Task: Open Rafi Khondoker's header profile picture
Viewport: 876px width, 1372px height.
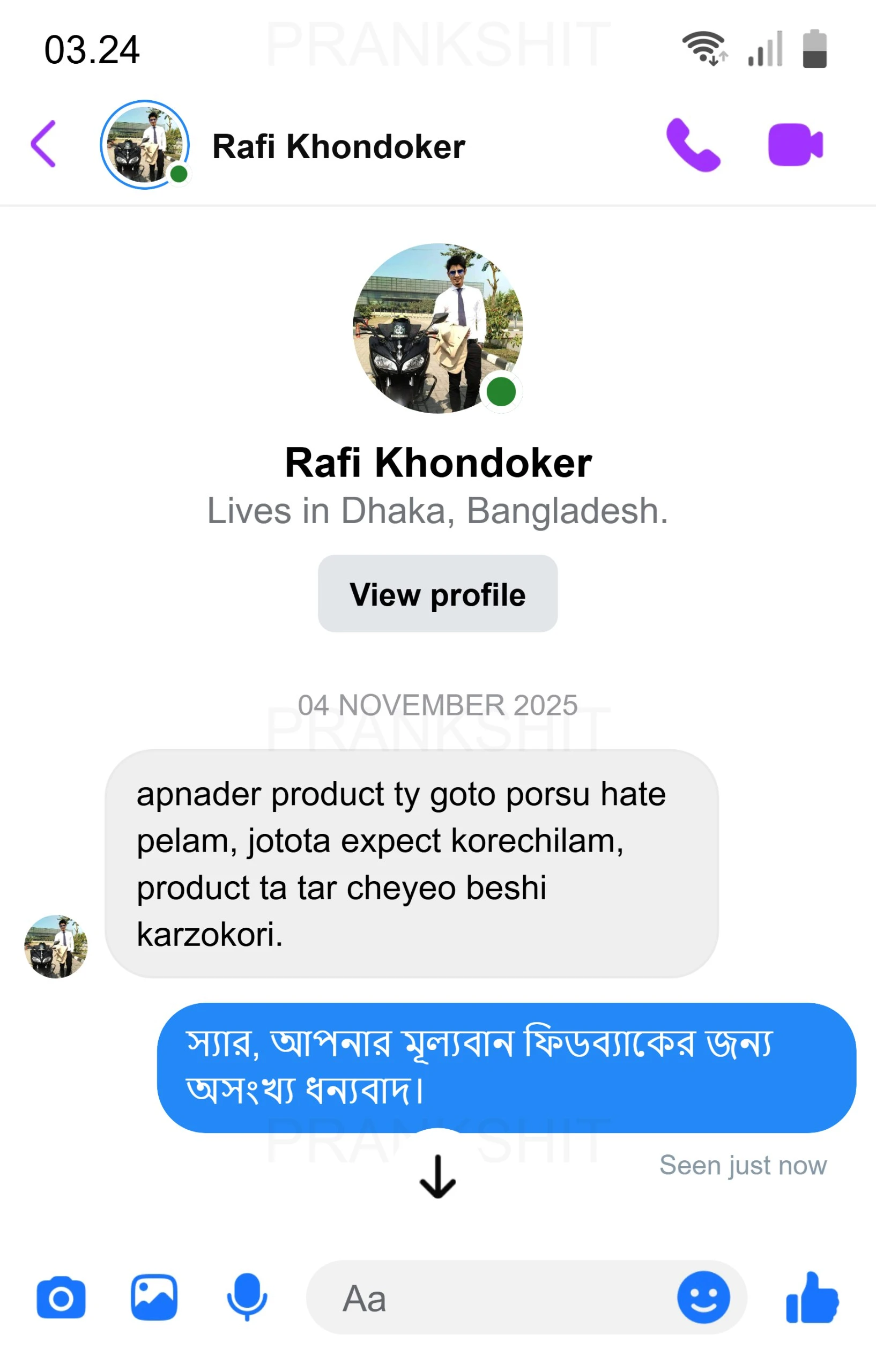Action: pyautogui.click(x=145, y=145)
